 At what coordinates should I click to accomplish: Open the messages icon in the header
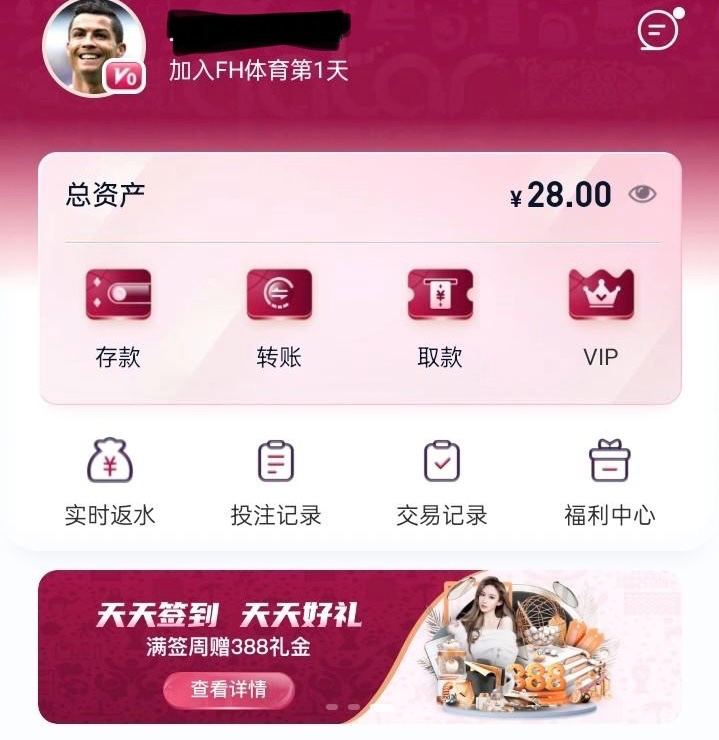658,32
